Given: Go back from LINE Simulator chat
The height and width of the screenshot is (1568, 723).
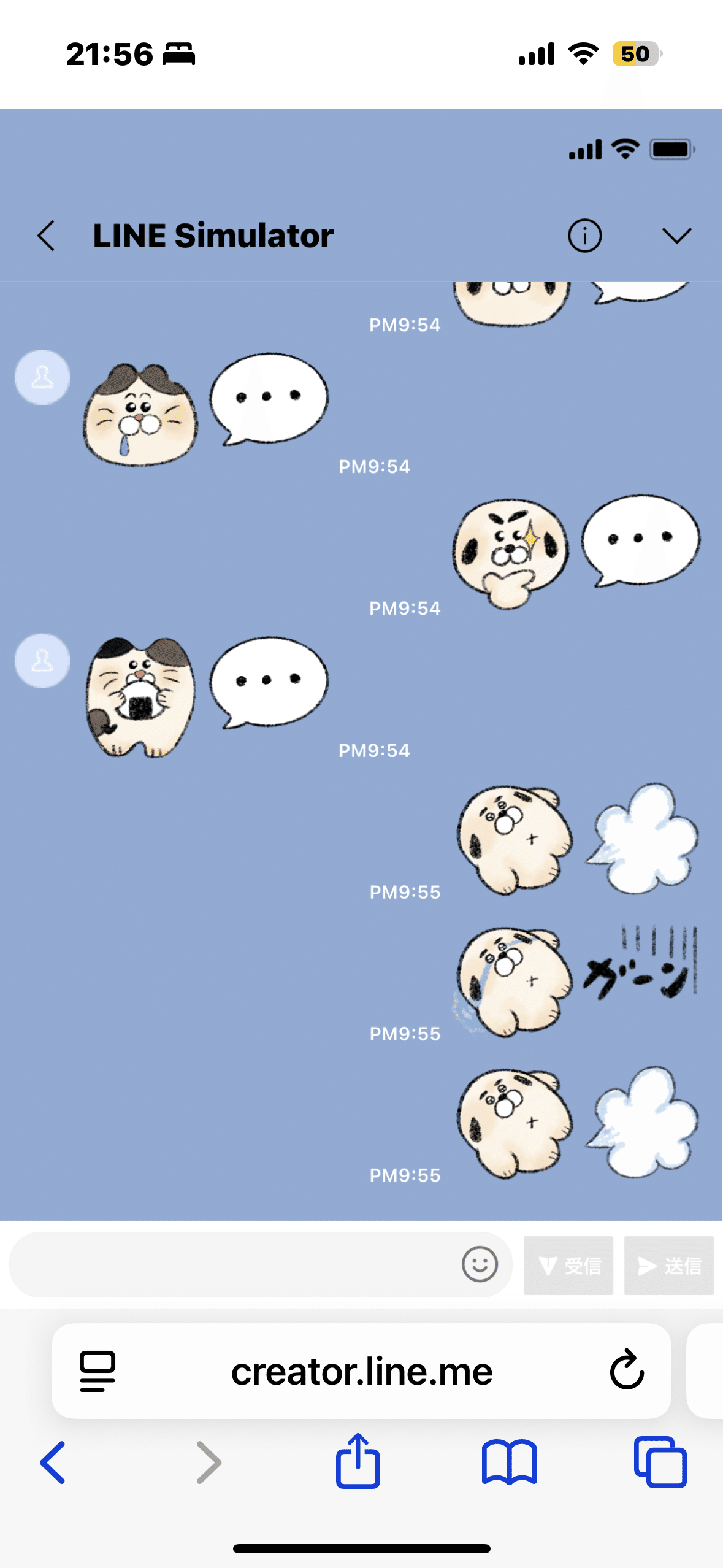Looking at the screenshot, I should coord(46,236).
